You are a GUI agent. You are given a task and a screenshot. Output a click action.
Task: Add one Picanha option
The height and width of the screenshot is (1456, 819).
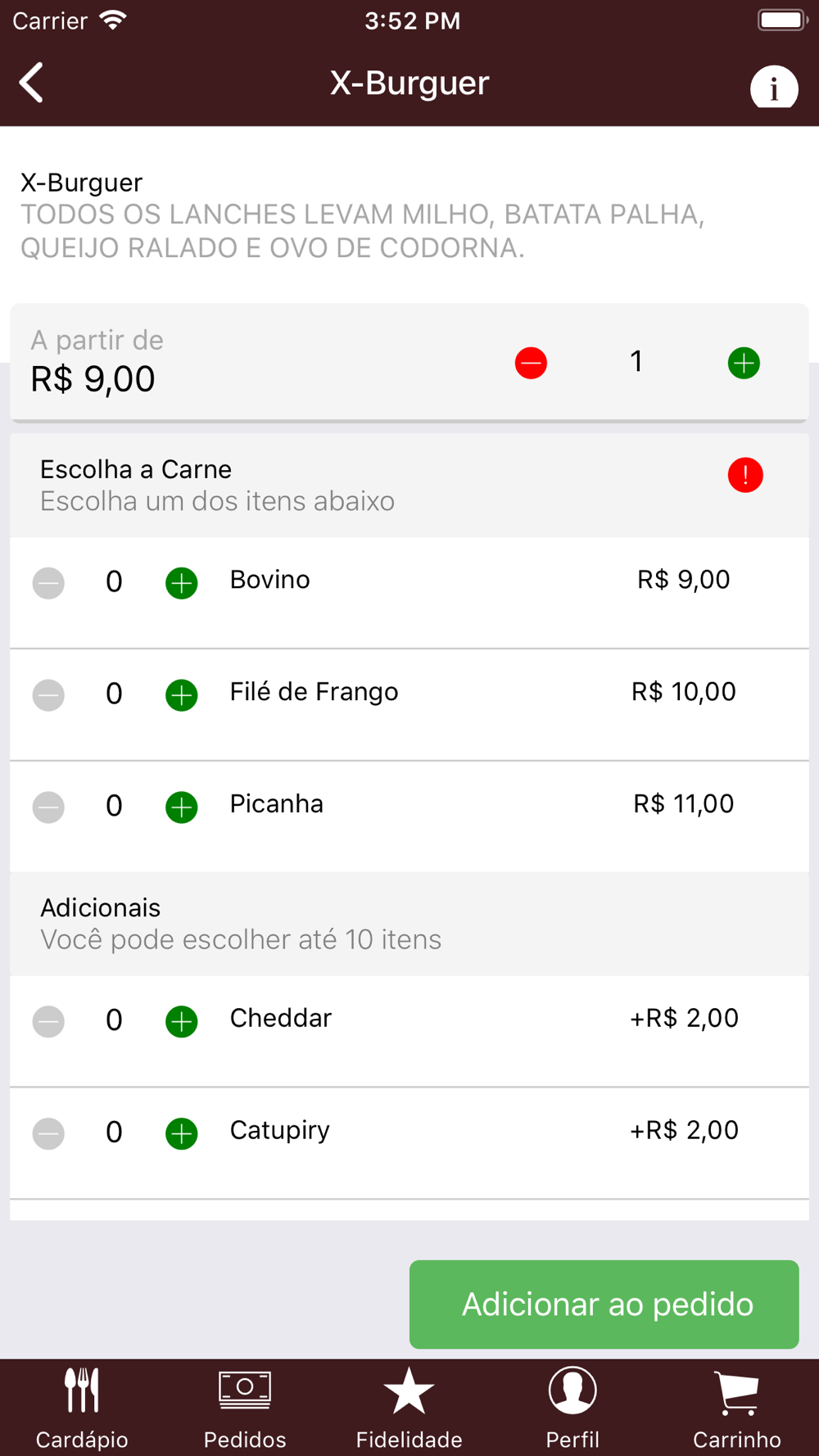coord(182,807)
